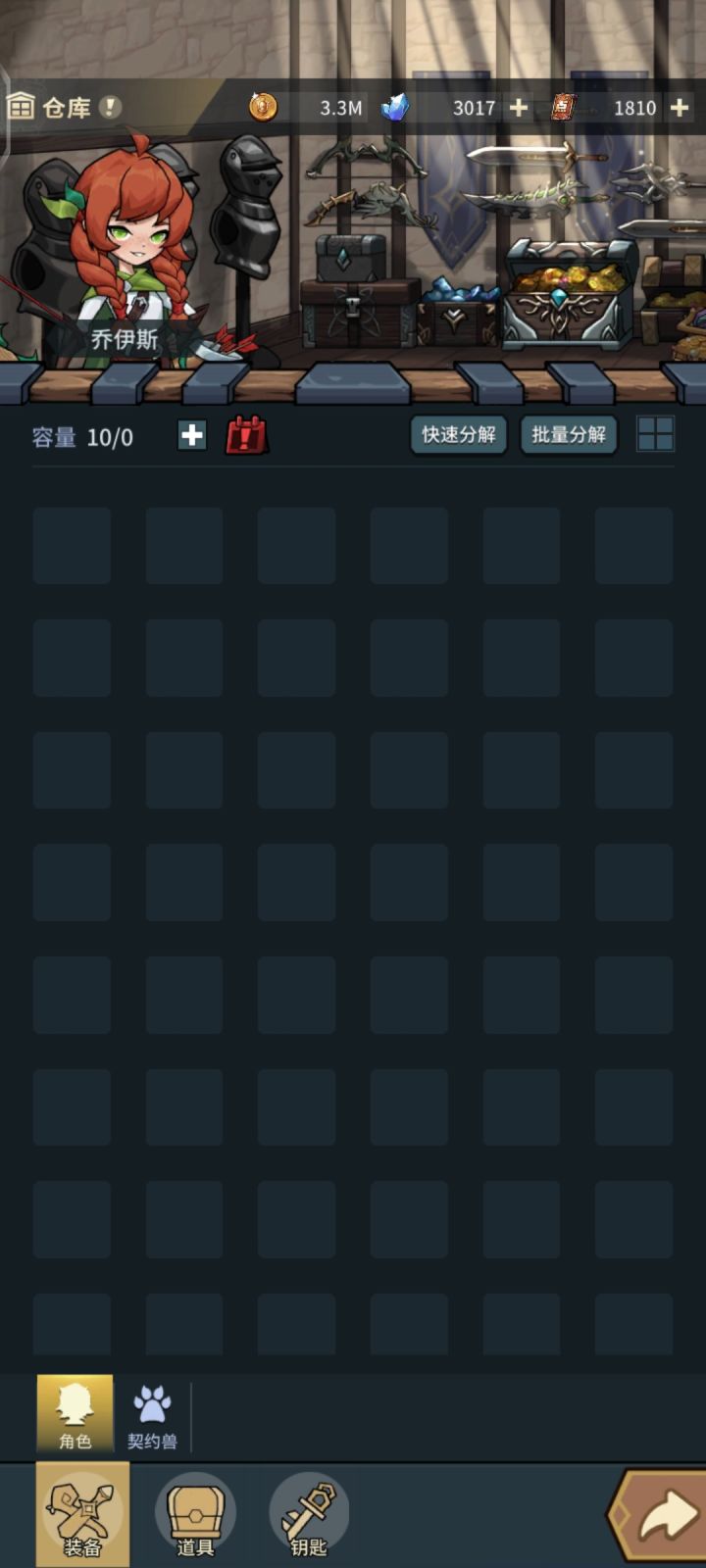
Task: Toggle the grid layout view icon
Action: 653,432
